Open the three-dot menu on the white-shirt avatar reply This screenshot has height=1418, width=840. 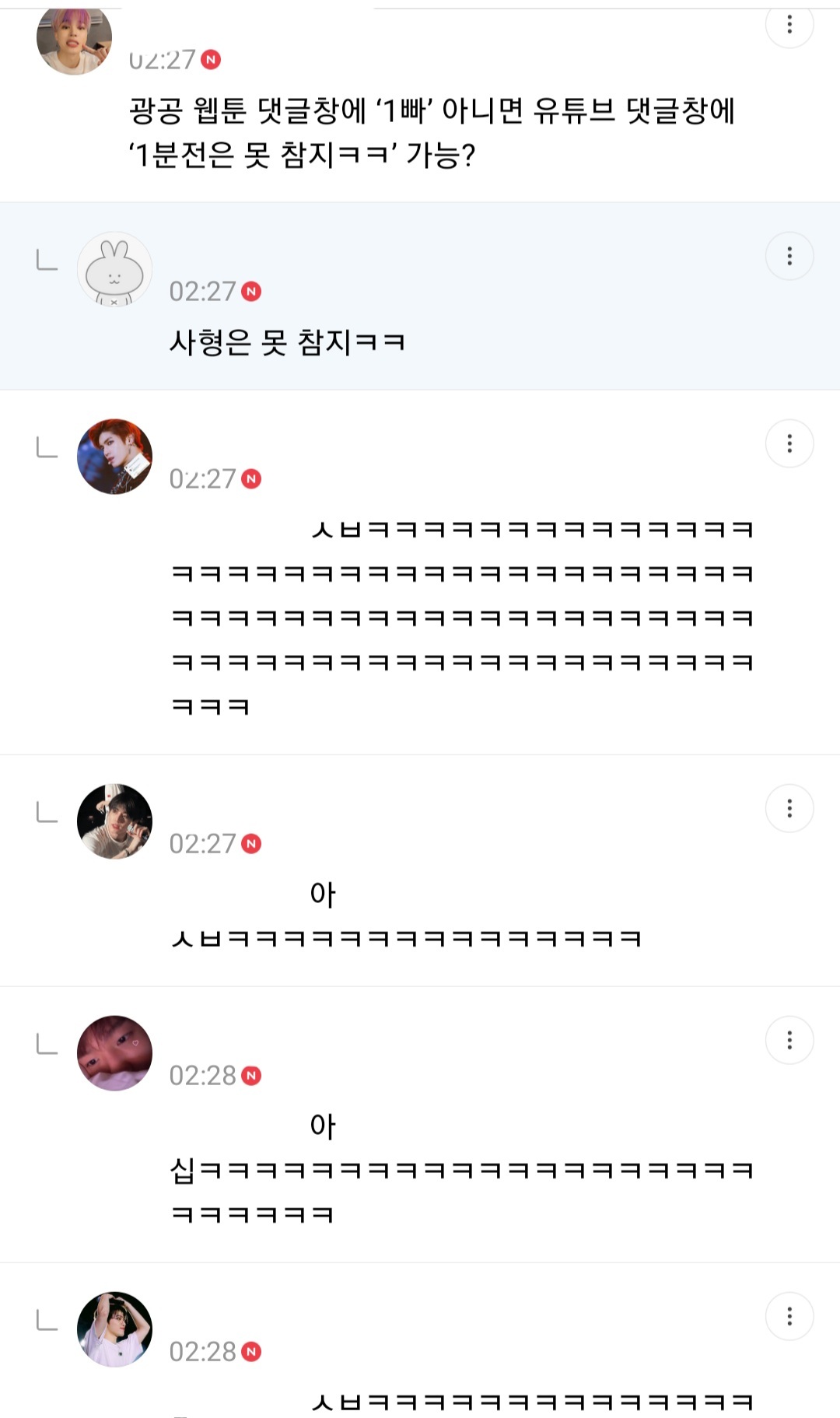click(790, 807)
